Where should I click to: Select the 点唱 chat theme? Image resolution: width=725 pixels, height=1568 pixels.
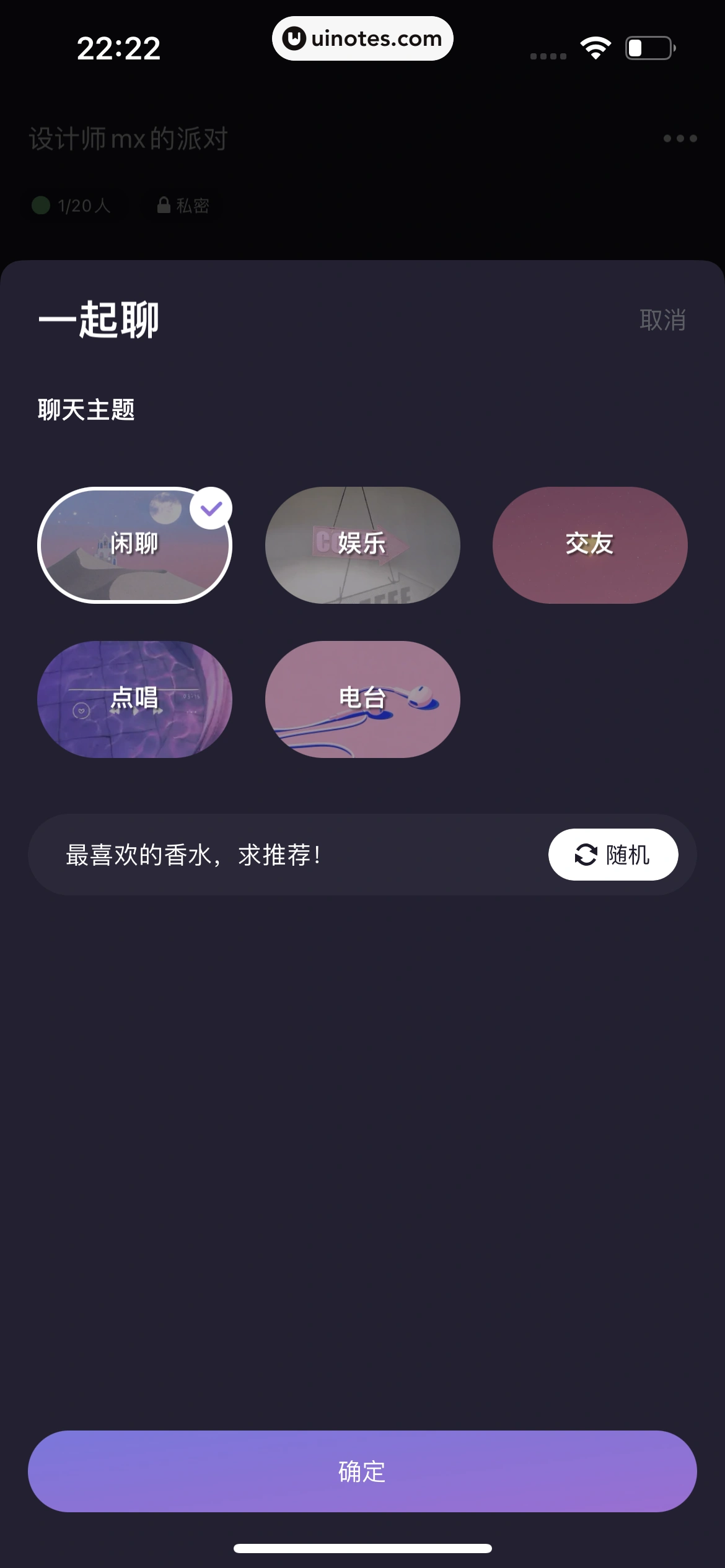pos(134,699)
